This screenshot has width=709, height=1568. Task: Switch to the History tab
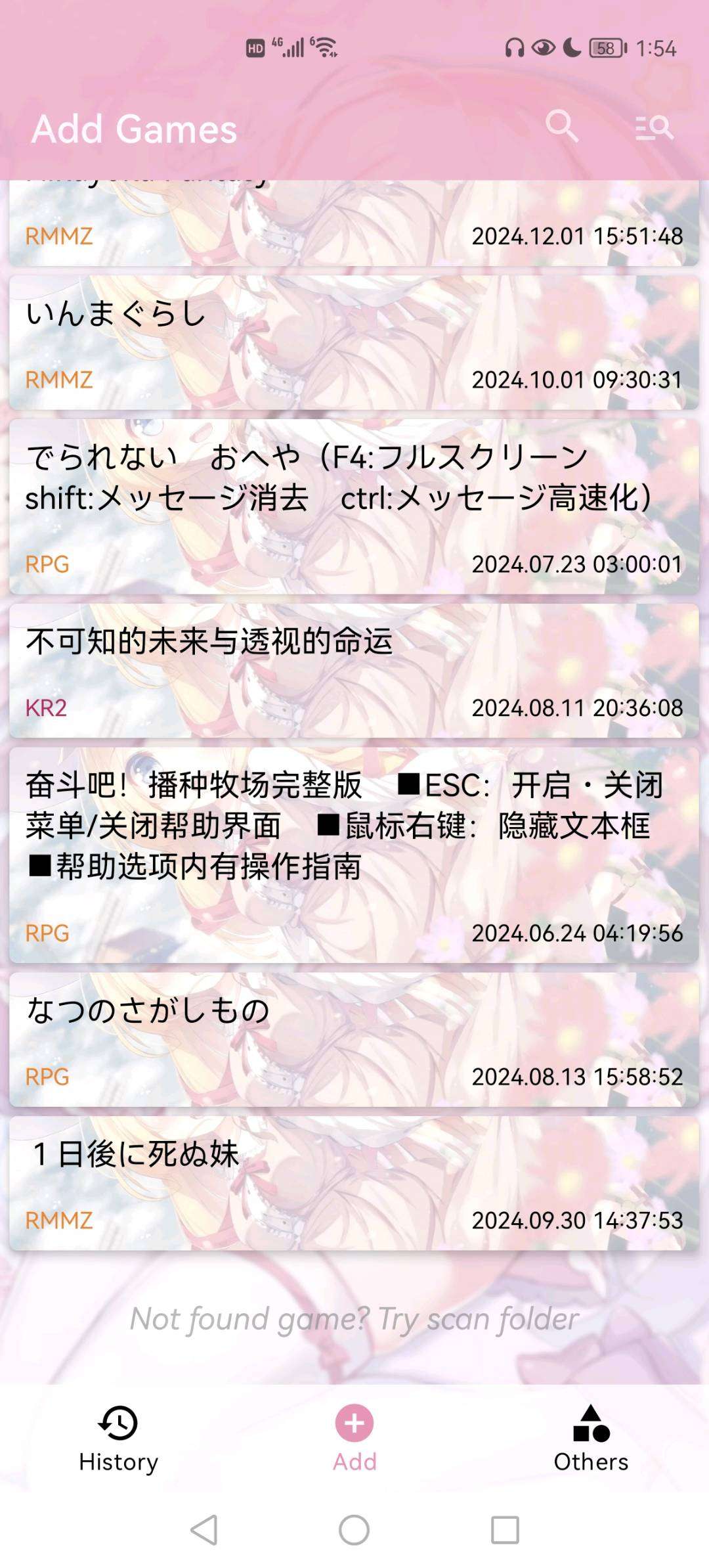(118, 1439)
